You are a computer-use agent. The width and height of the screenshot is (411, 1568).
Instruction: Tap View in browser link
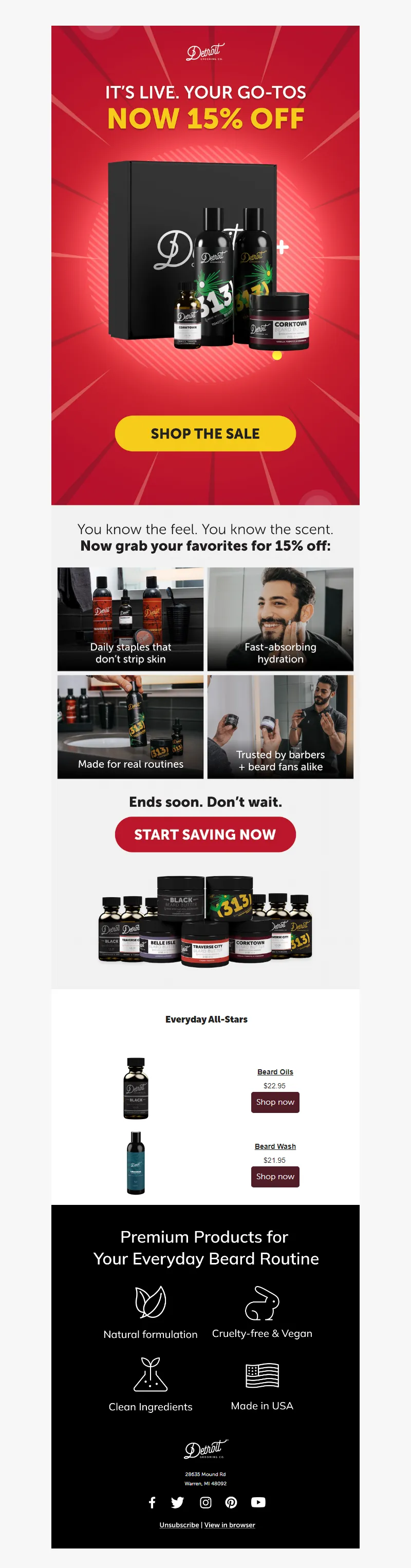pos(230,1525)
